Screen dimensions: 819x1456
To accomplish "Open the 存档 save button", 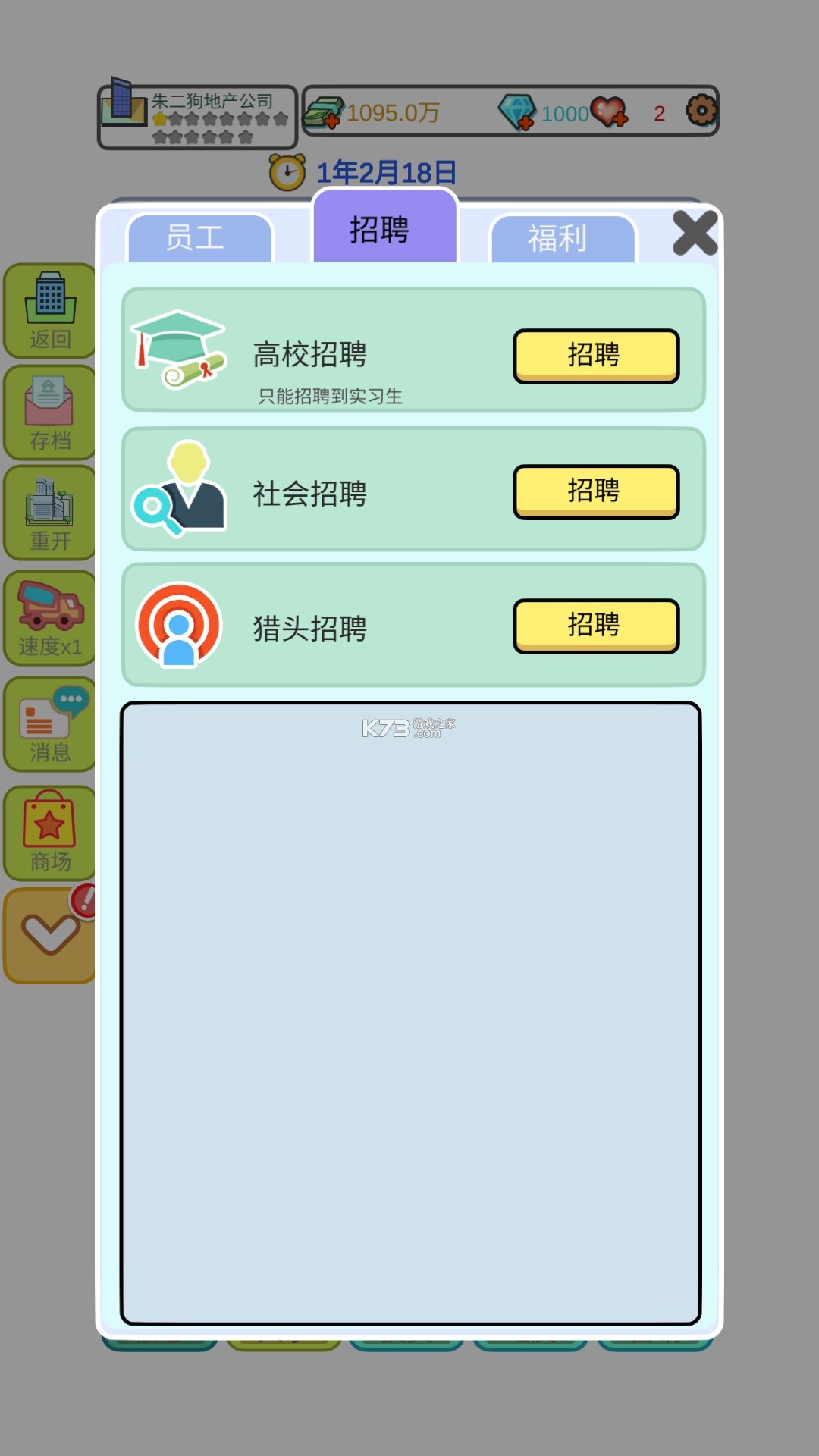I will (x=50, y=413).
